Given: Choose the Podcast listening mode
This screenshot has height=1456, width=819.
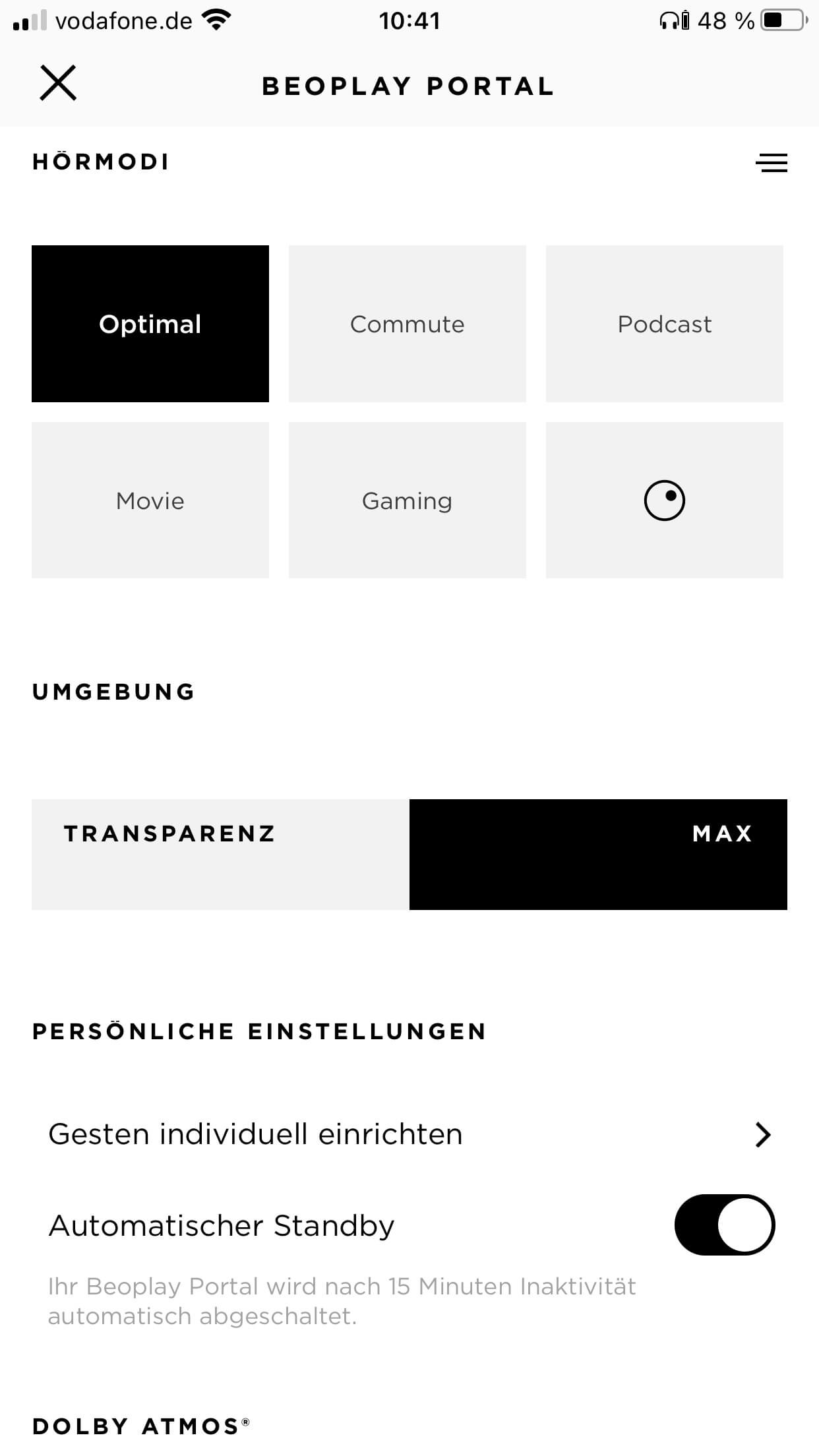Looking at the screenshot, I should click(664, 324).
